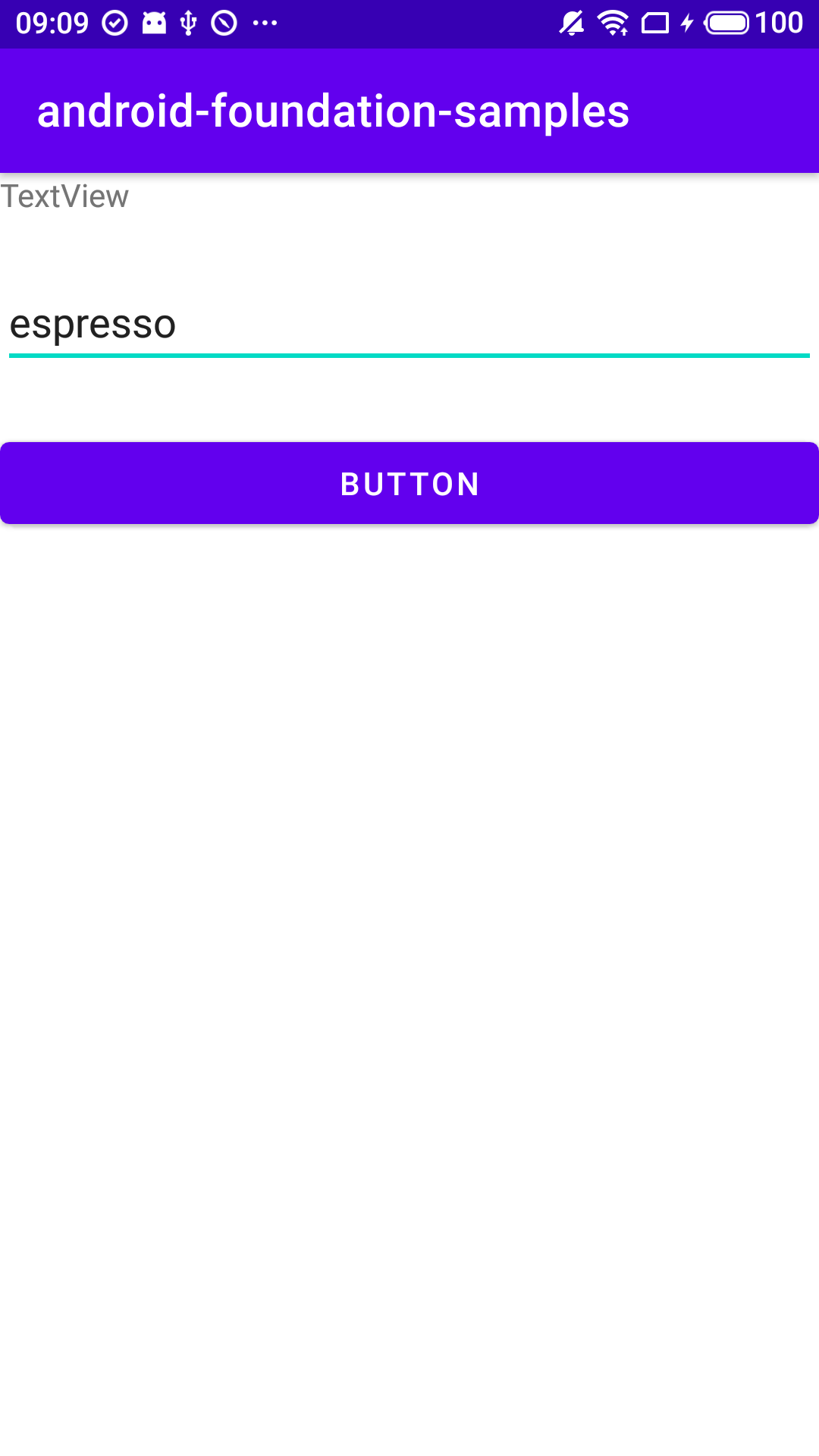The height and width of the screenshot is (1456, 819).
Task: Tap the purple BUTTON button
Action: click(409, 484)
